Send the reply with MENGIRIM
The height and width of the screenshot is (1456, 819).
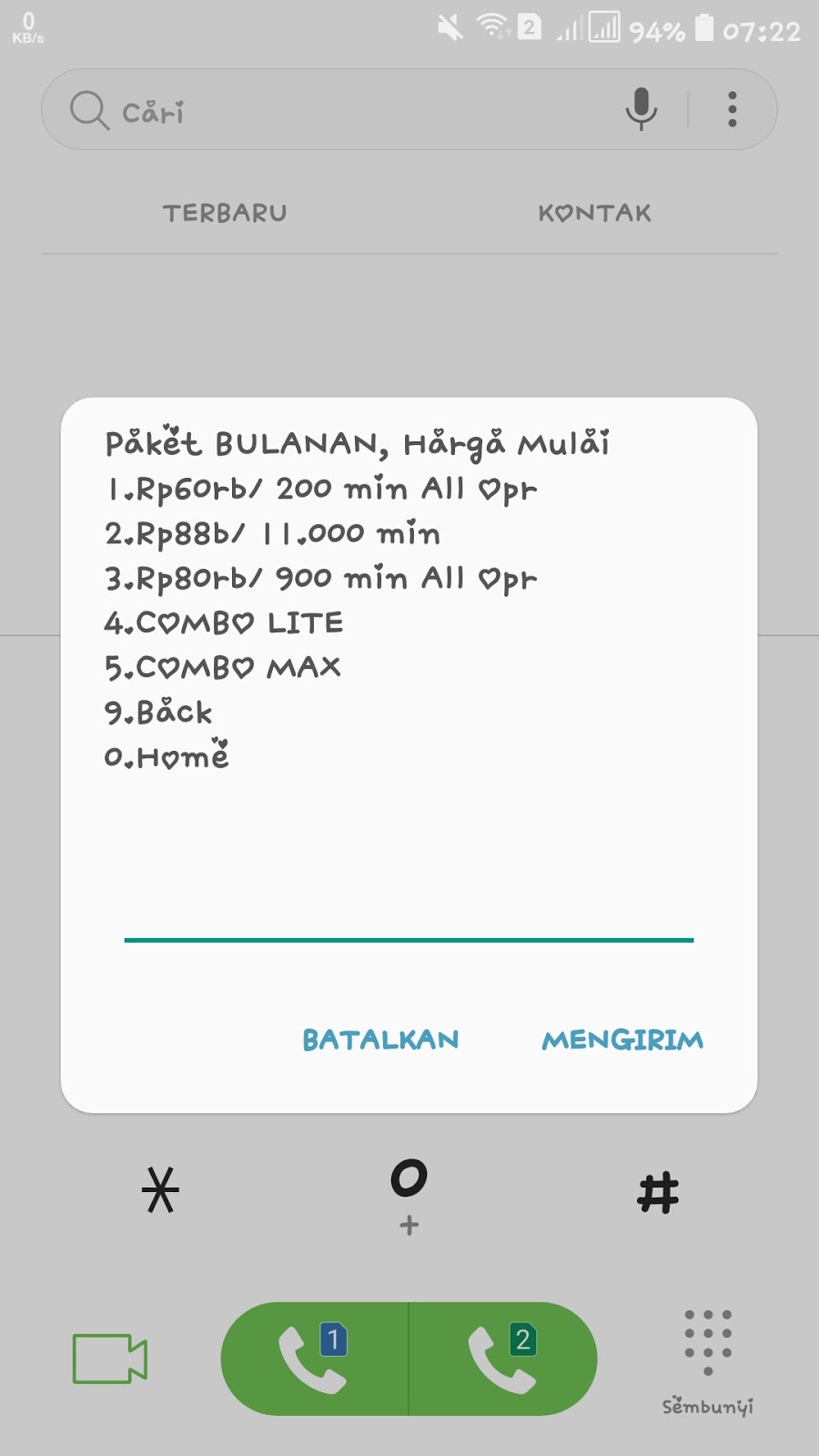(x=622, y=1039)
